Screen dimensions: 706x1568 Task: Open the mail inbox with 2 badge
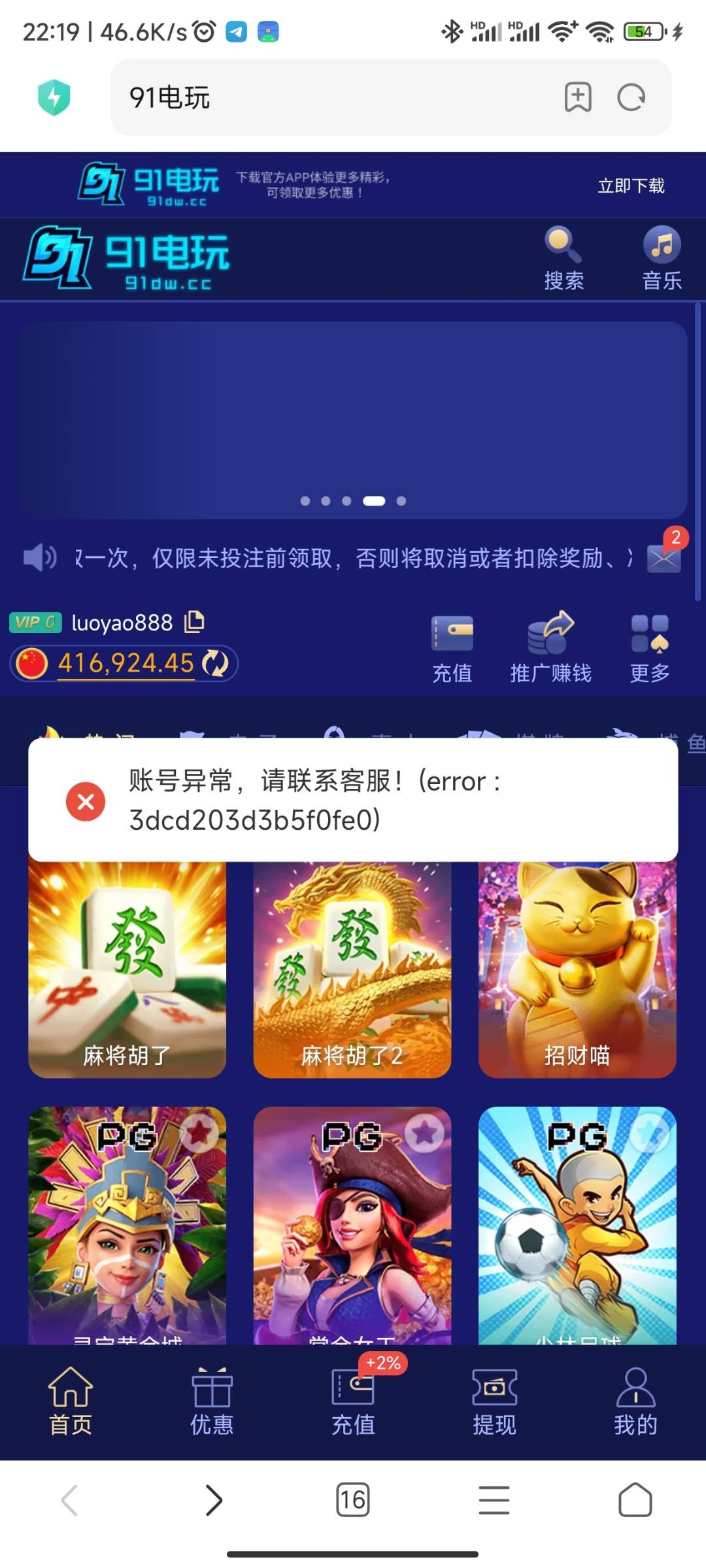(x=664, y=557)
